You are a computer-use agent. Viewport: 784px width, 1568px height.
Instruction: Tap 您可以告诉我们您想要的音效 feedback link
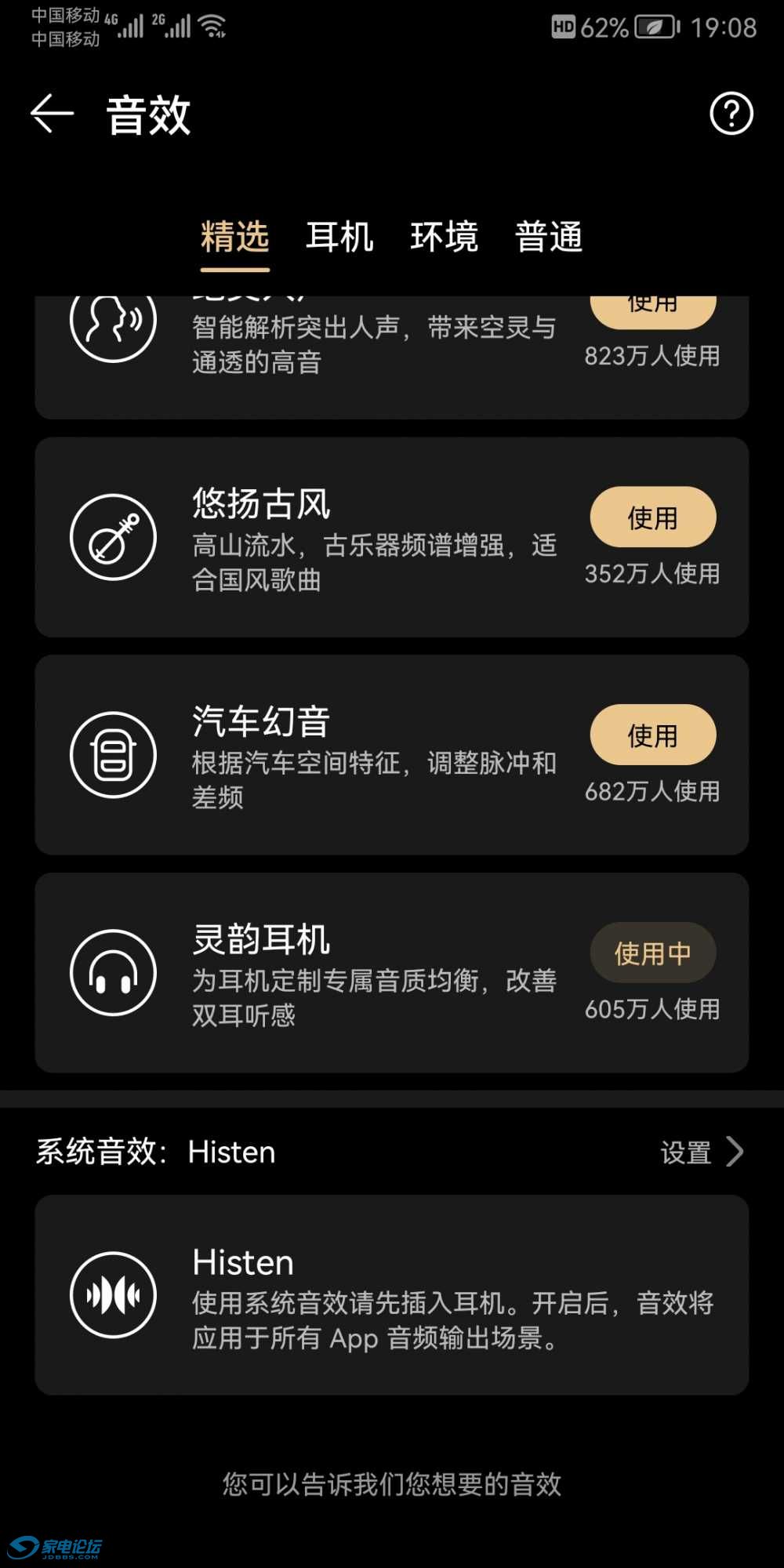click(392, 1483)
